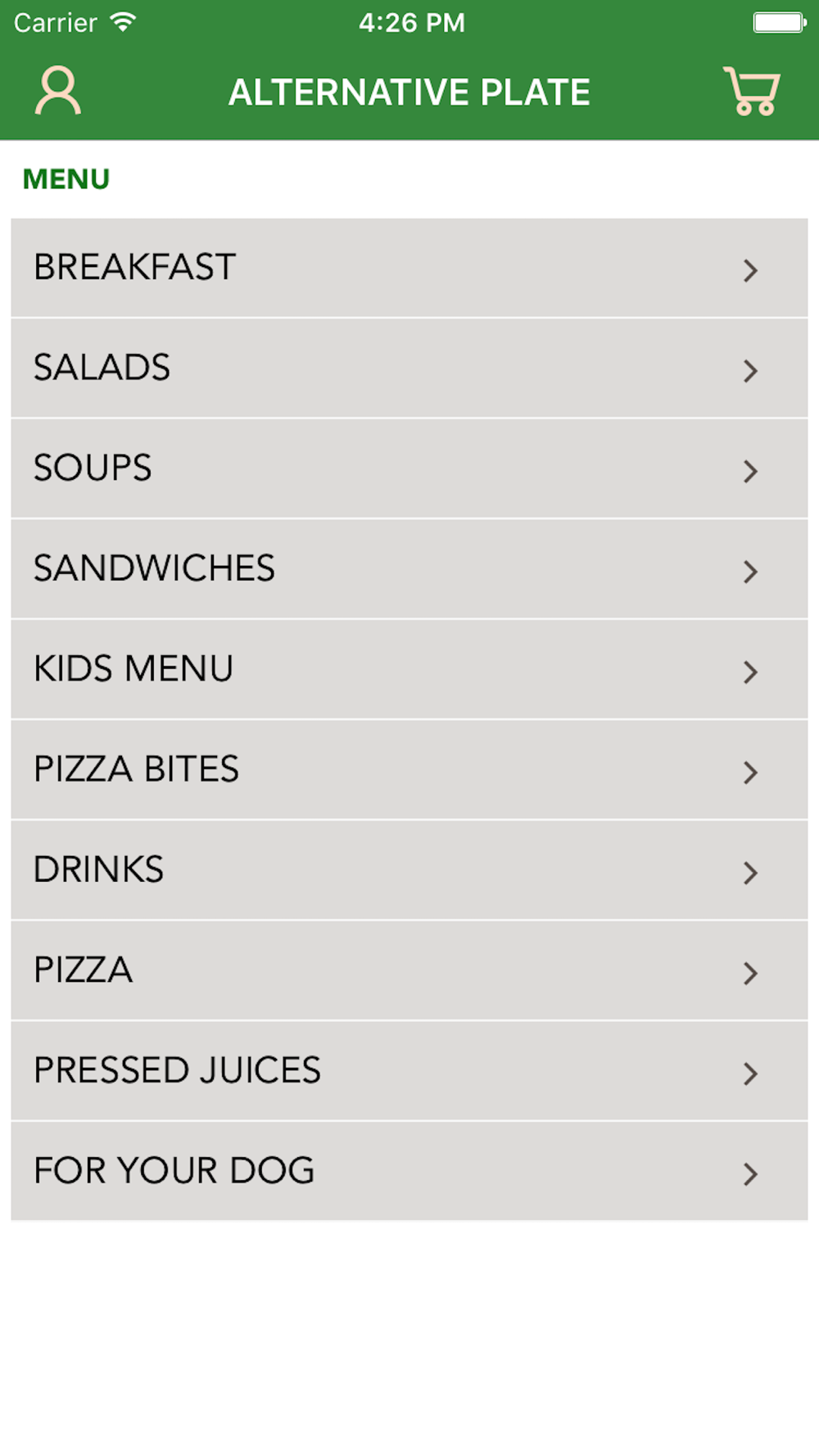Open Kids Menu
819x1456 pixels.
[409, 670]
